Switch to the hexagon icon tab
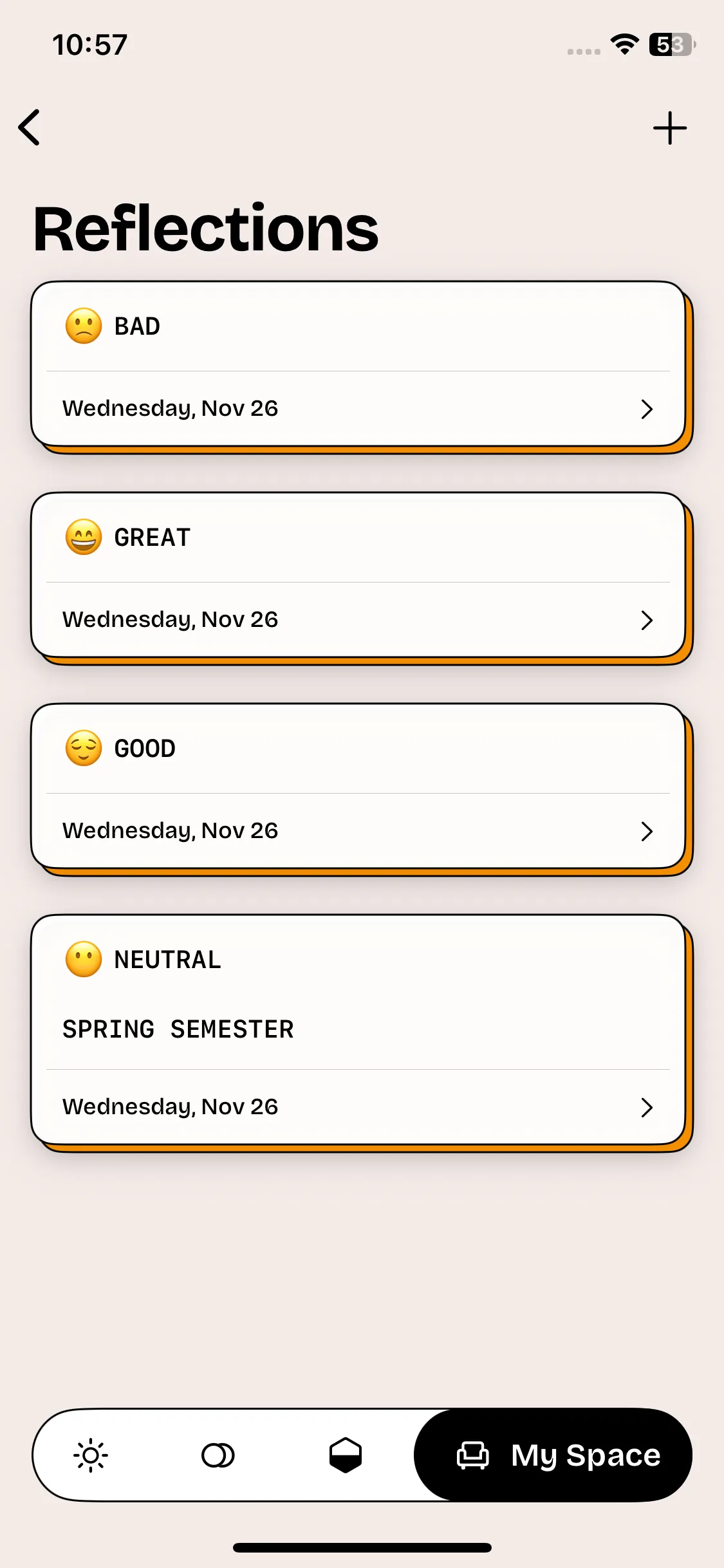 click(346, 1455)
